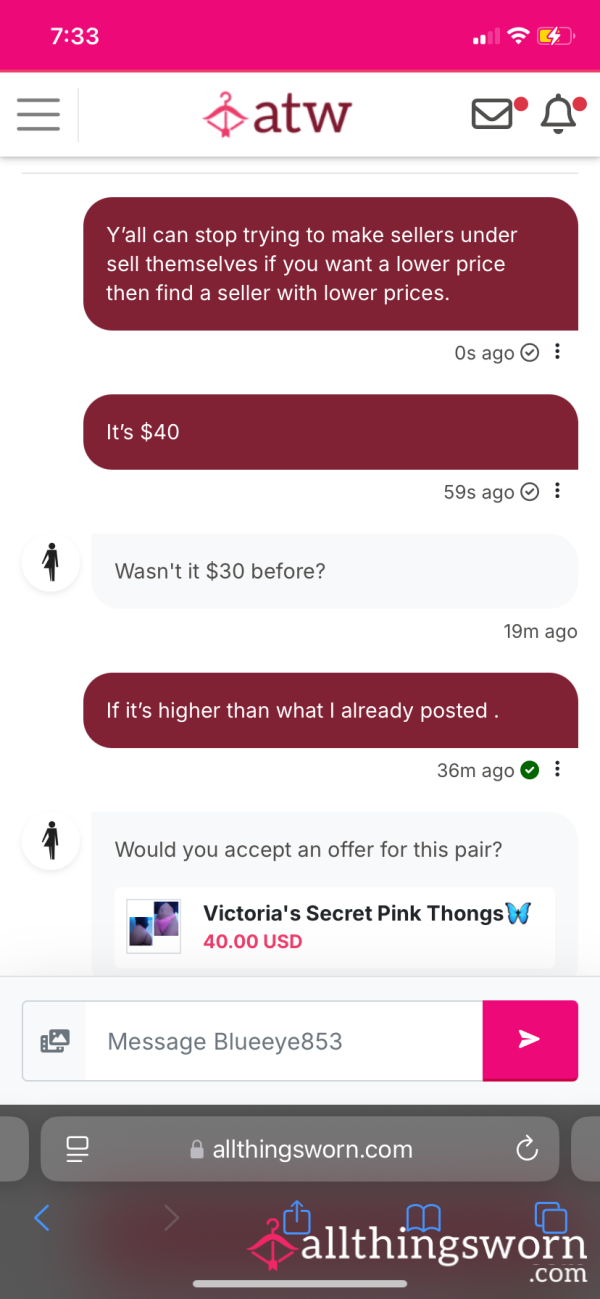Open Safari bookmarks
This screenshot has width=600, height=1299.
[x=424, y=1217]
